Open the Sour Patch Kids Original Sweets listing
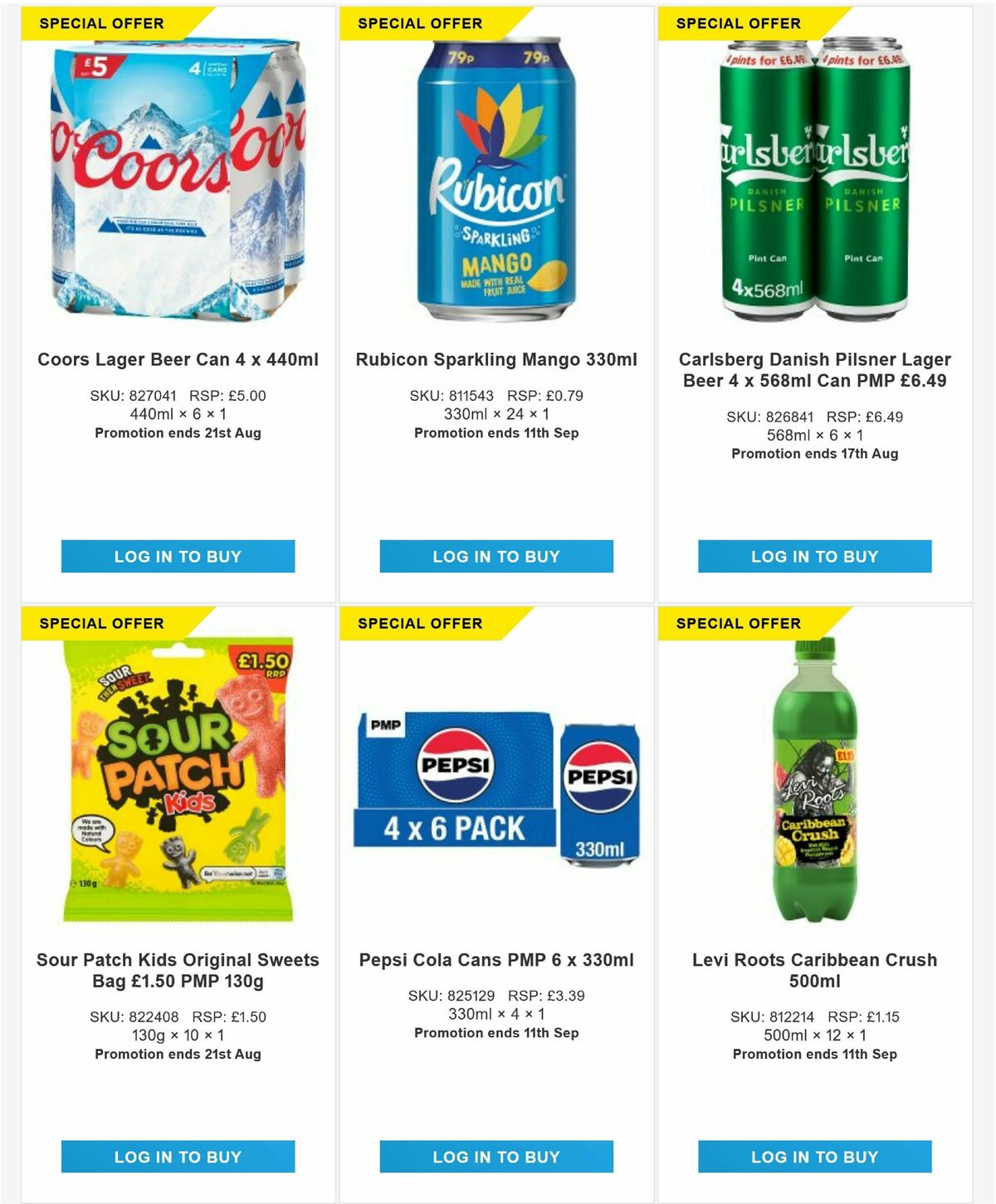 (178, 969)
